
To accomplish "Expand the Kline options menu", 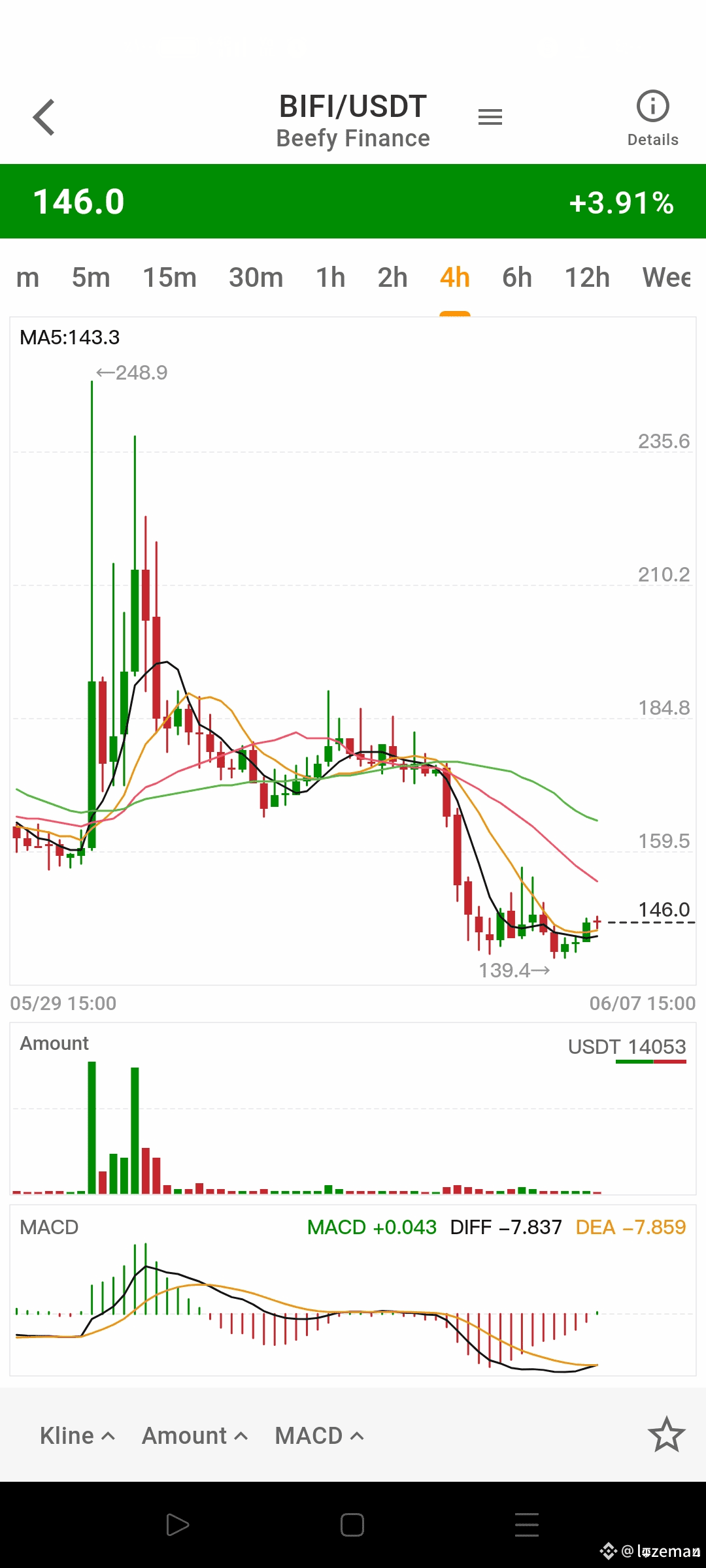I will click(x=77, y=1435).
